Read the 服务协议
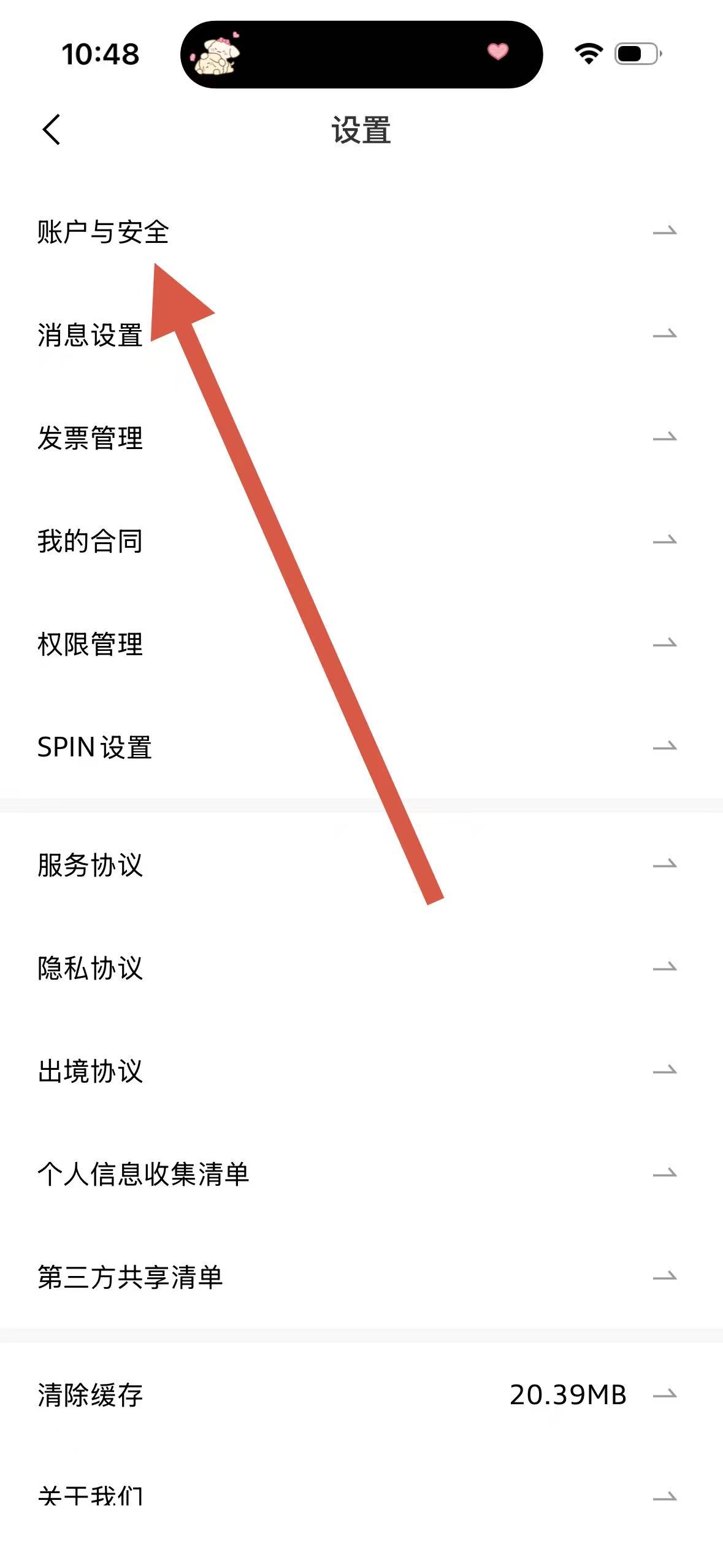The image size is (723, 1568). [x=90, y=865]
